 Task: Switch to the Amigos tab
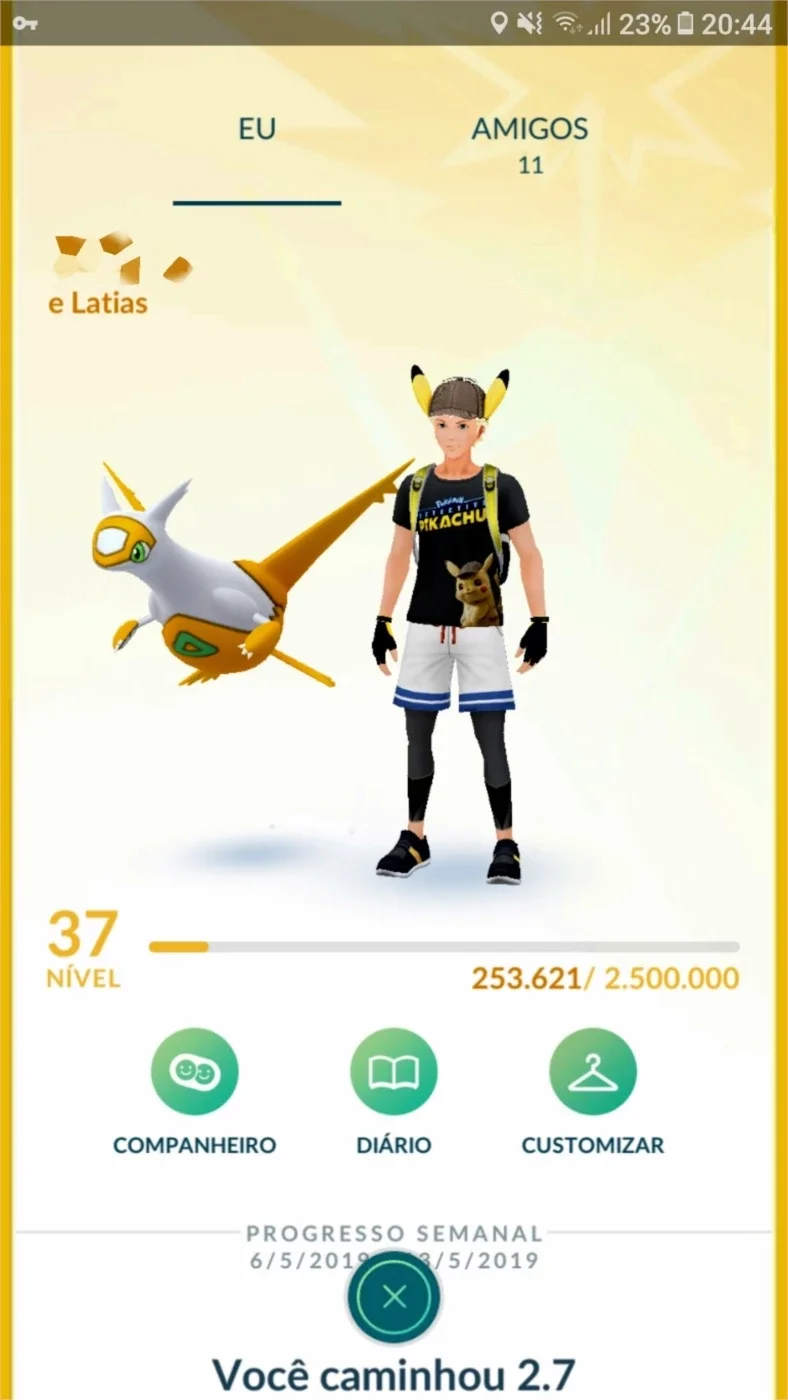click(530, 143)
